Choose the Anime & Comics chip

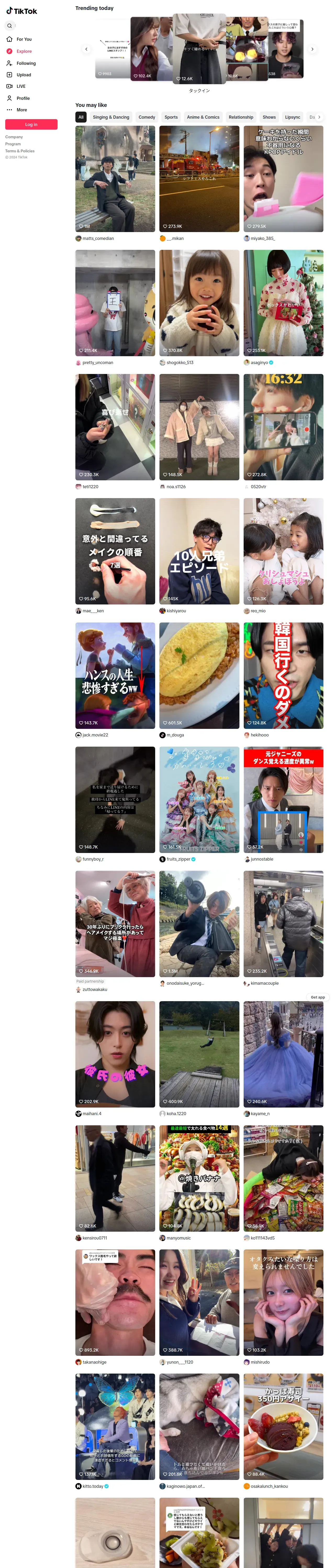point(203,117)
